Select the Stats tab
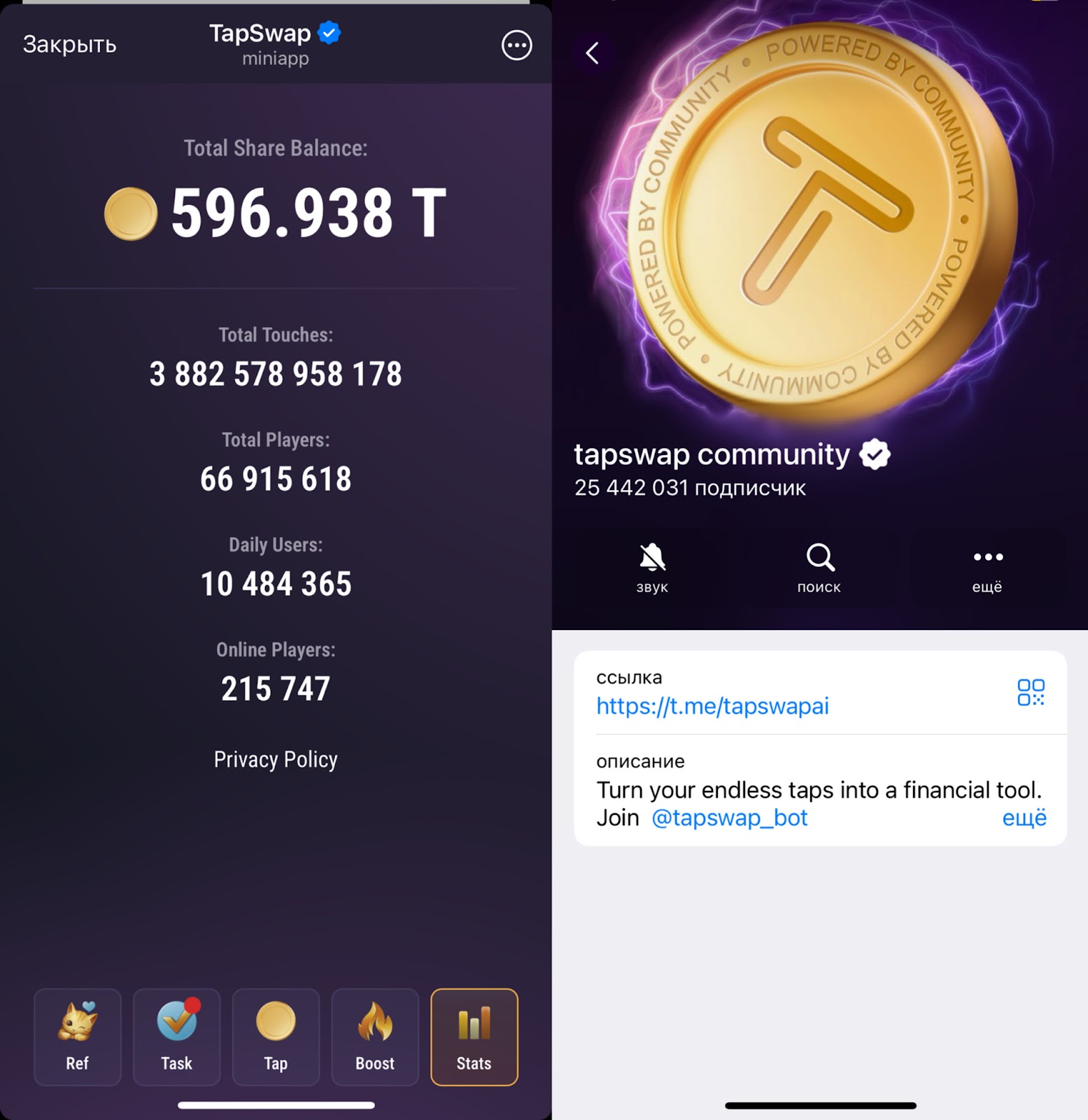The width and height of the screenshot is (1088, 1120). pos(474,1037)
